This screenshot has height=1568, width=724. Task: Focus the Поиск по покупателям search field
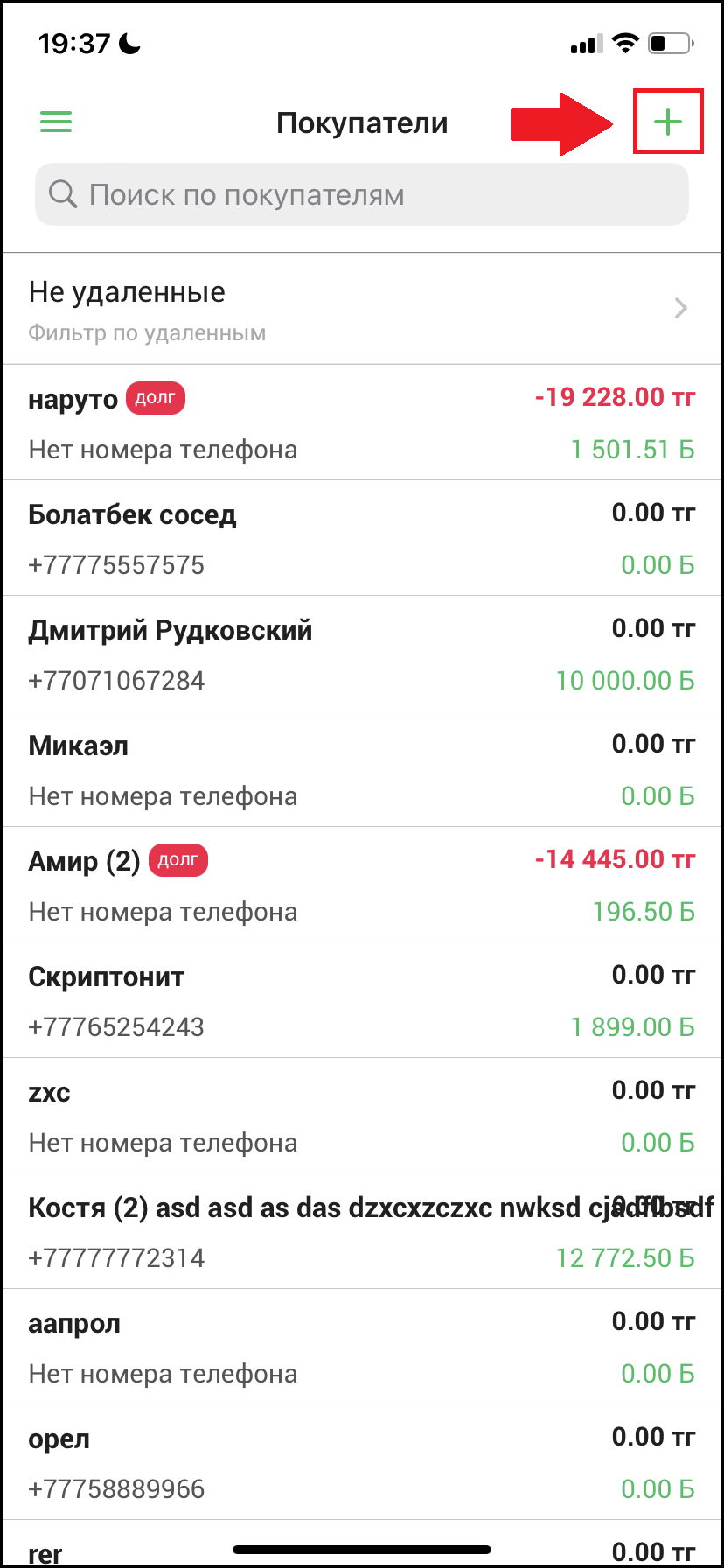(x=362, y=194)
